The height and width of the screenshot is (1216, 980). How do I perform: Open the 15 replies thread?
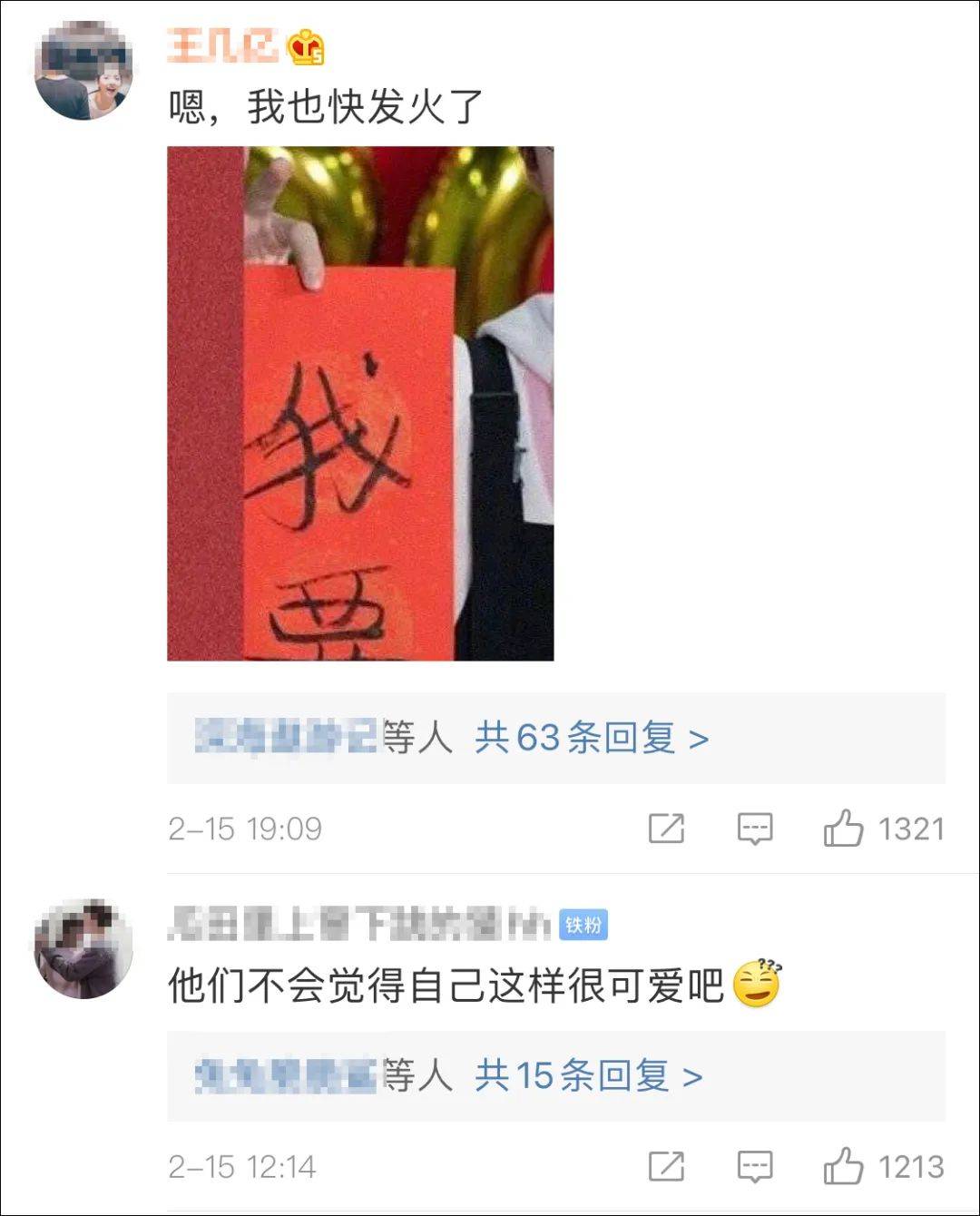(588, 1076)
